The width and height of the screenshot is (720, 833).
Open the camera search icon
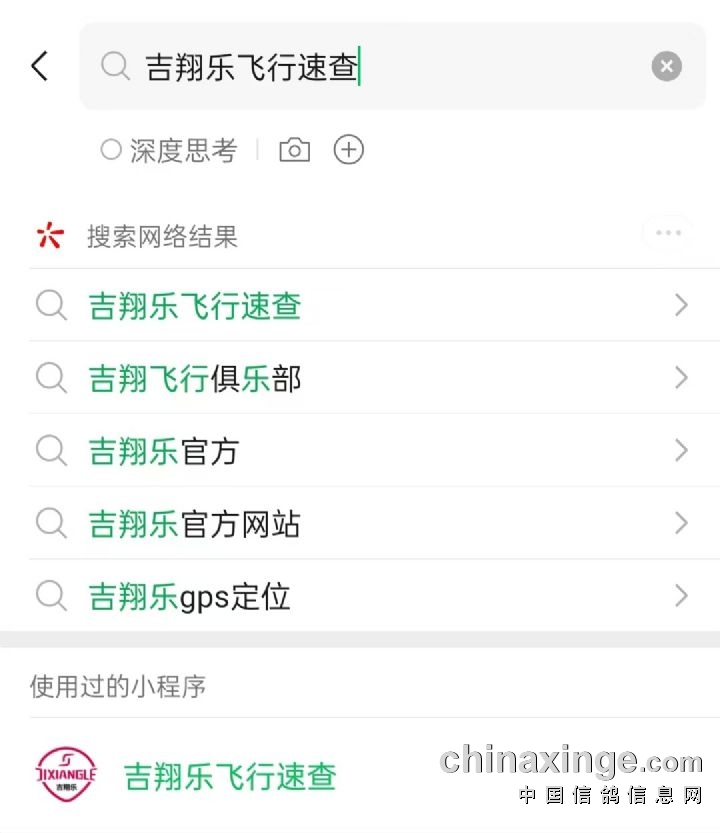294,151
